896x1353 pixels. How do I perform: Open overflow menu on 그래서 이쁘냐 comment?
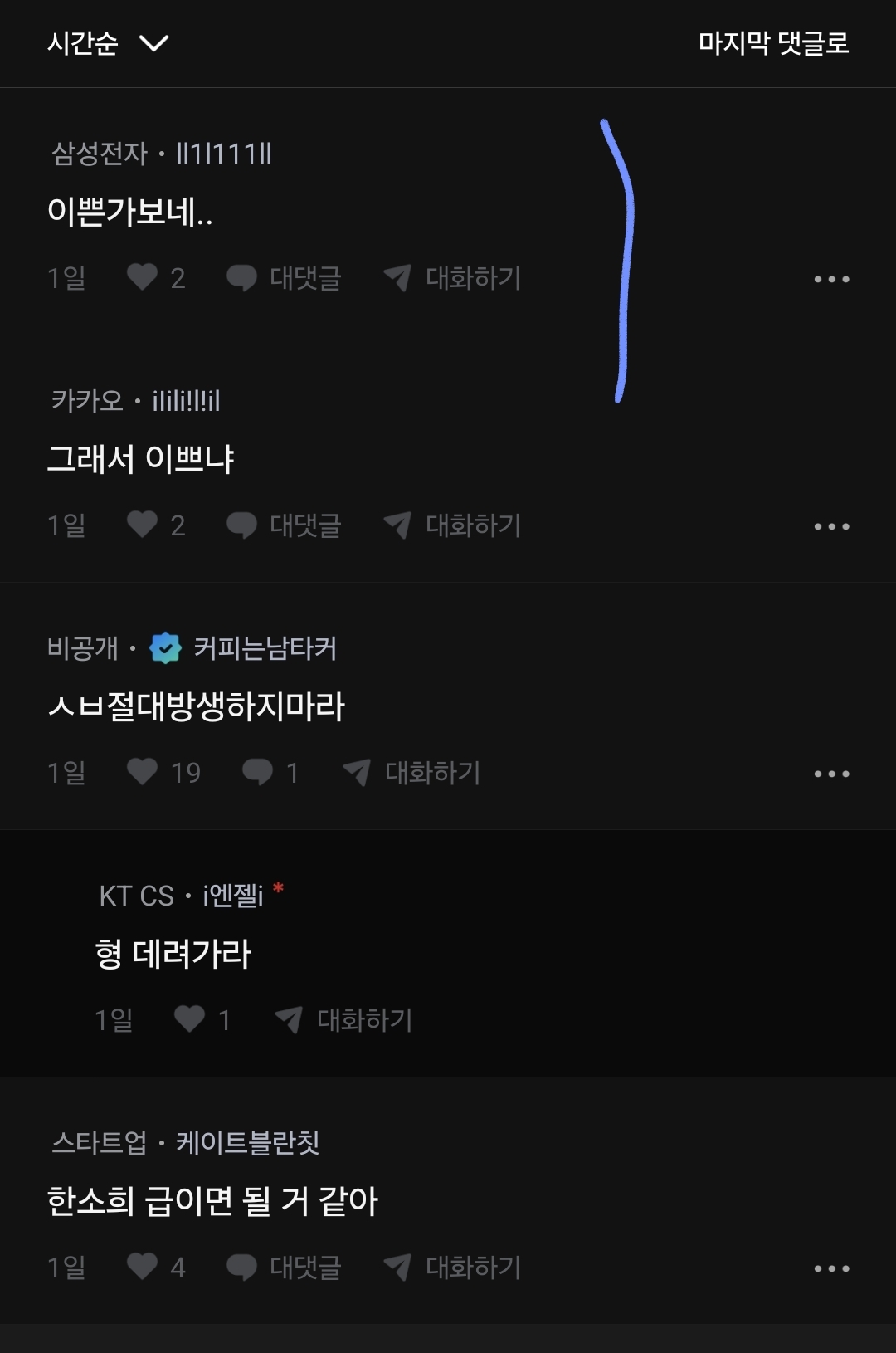[x=831, y=526]
